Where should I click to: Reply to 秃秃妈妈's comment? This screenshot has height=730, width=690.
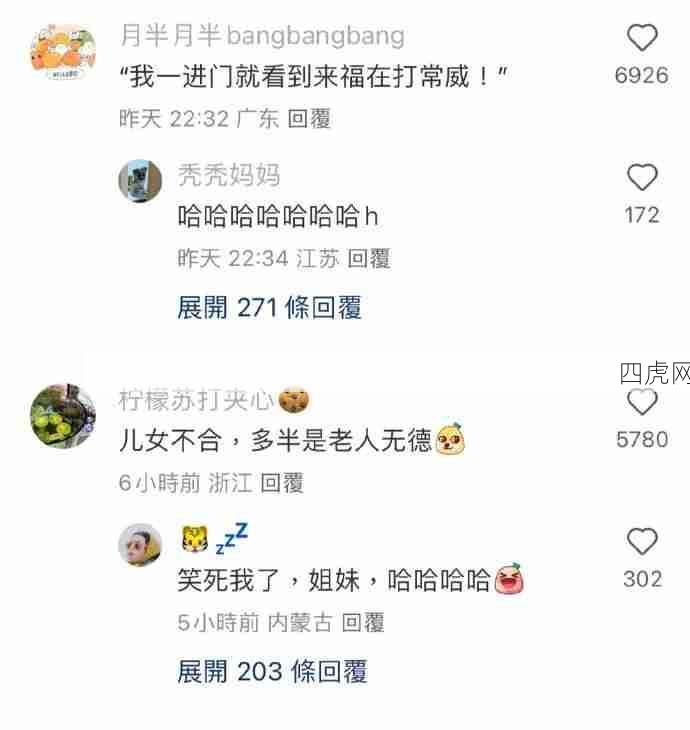coord(368,259)
